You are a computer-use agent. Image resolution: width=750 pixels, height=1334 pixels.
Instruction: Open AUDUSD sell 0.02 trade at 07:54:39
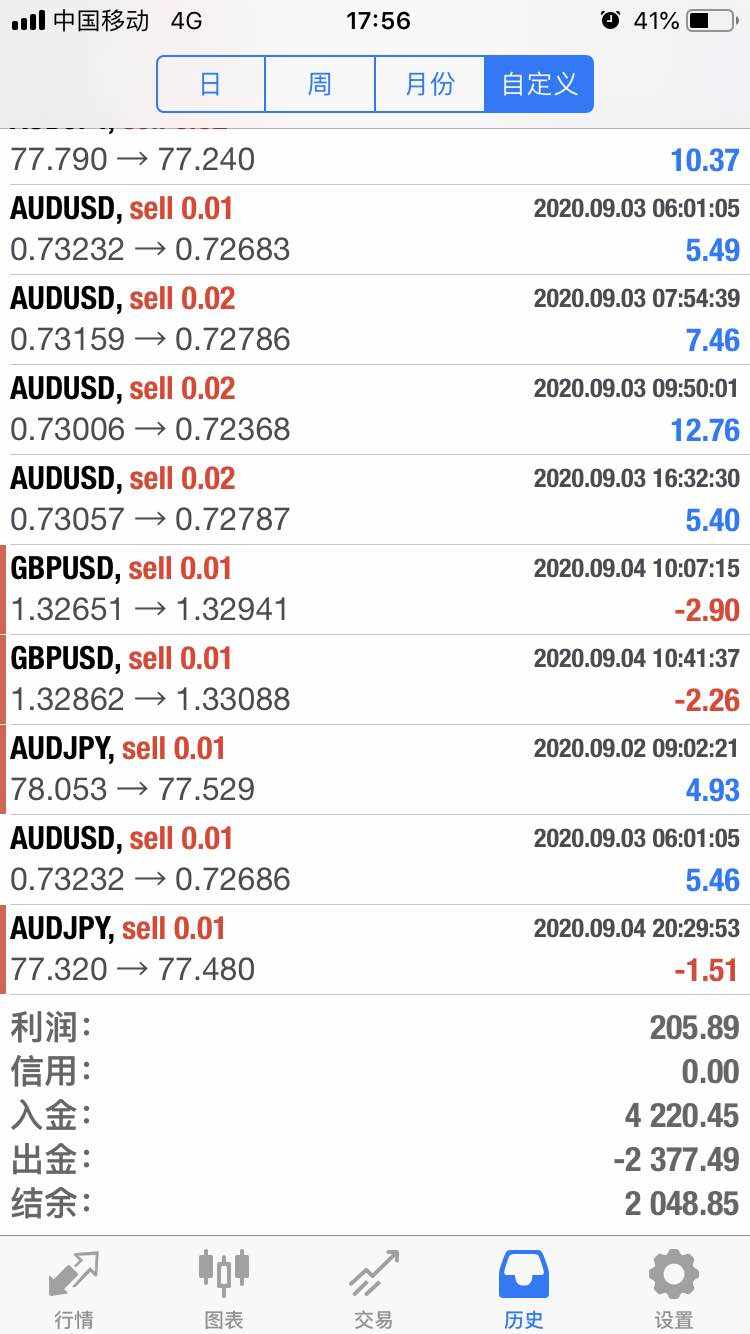coord(375,319)
